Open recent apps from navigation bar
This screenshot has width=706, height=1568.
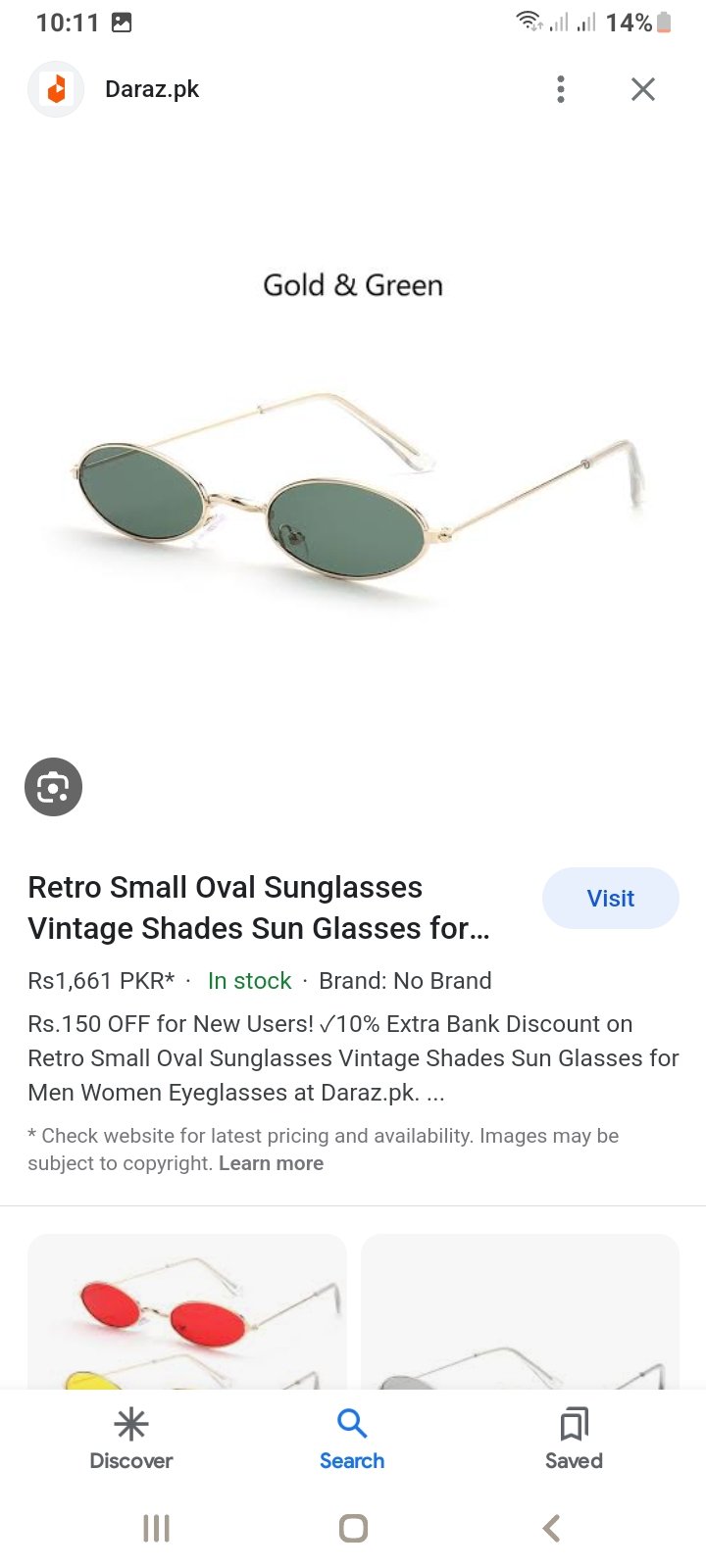pyautogui.click(x=156, y=1528)
